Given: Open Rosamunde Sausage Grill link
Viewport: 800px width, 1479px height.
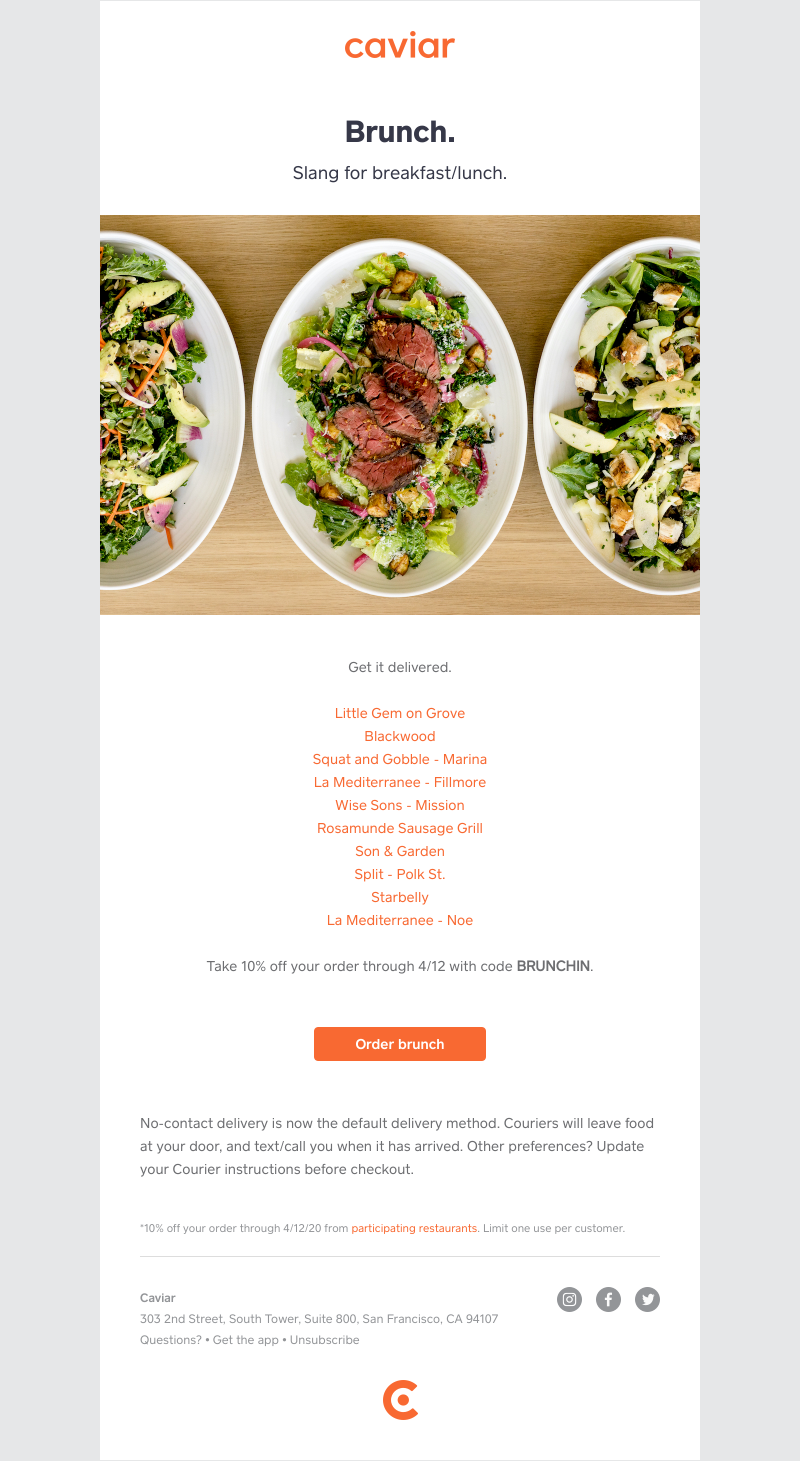Looking at the screenshot, I should (x=400, y=828).
